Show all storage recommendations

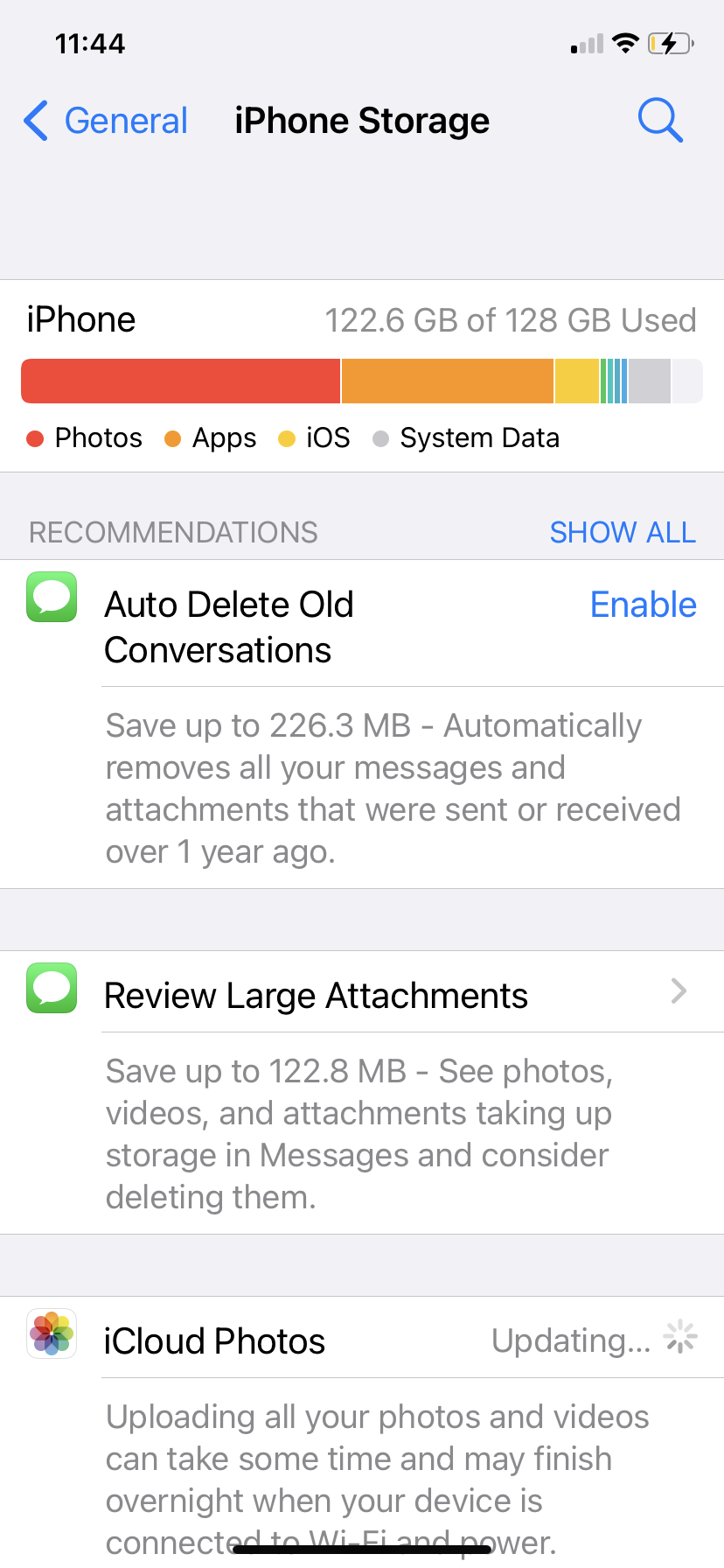click(x=622, y=532)
